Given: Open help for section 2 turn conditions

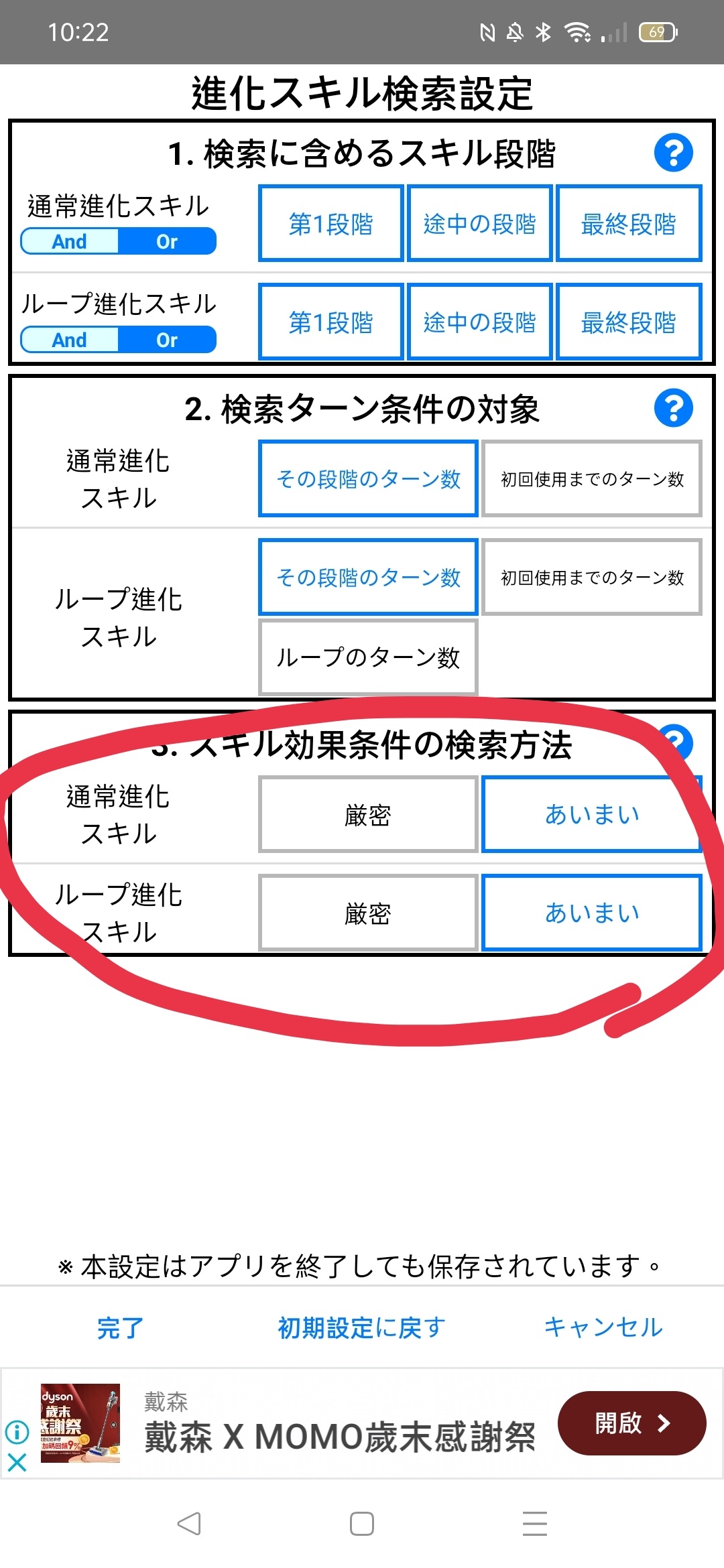Looking at the screenshot, I should (673, 408).
